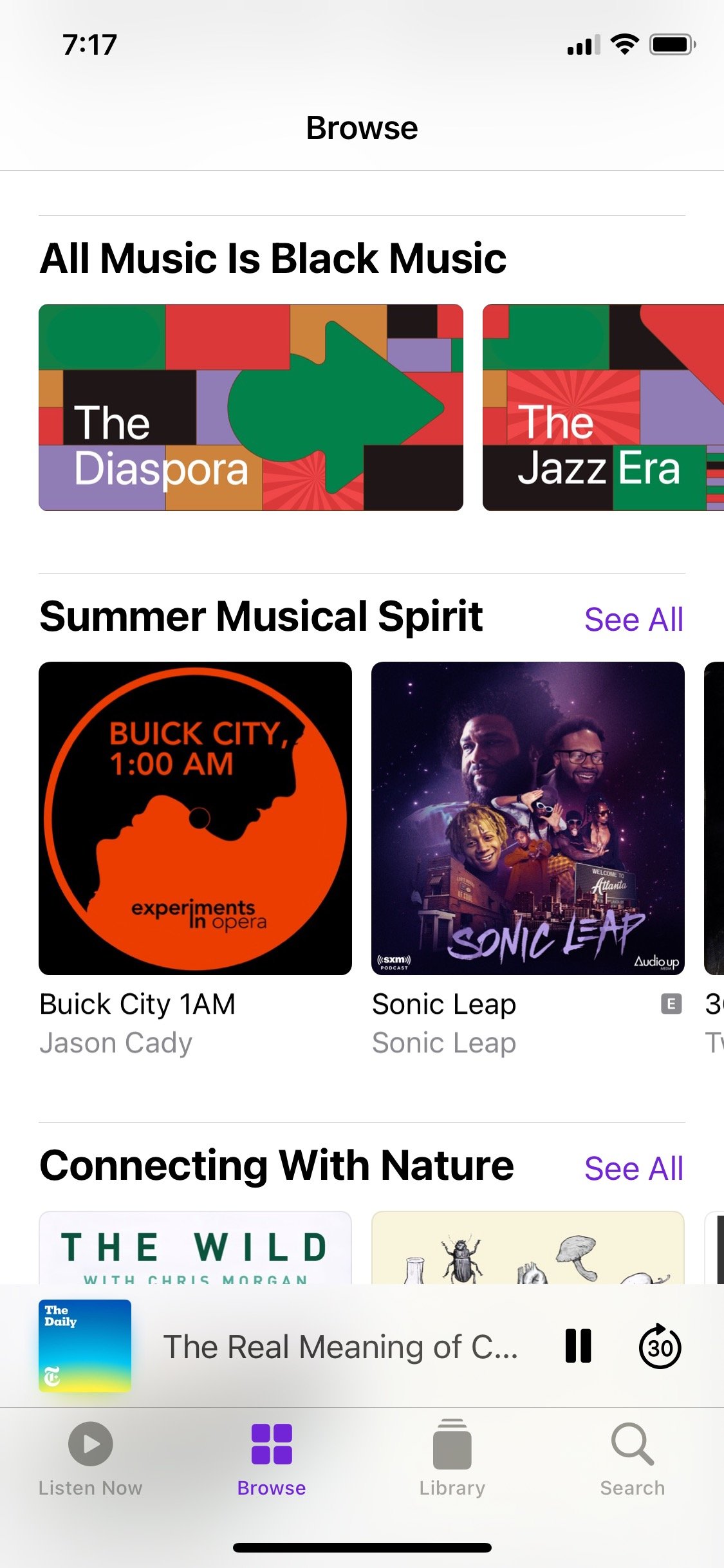Open The Jazz Era collection card

603,407
